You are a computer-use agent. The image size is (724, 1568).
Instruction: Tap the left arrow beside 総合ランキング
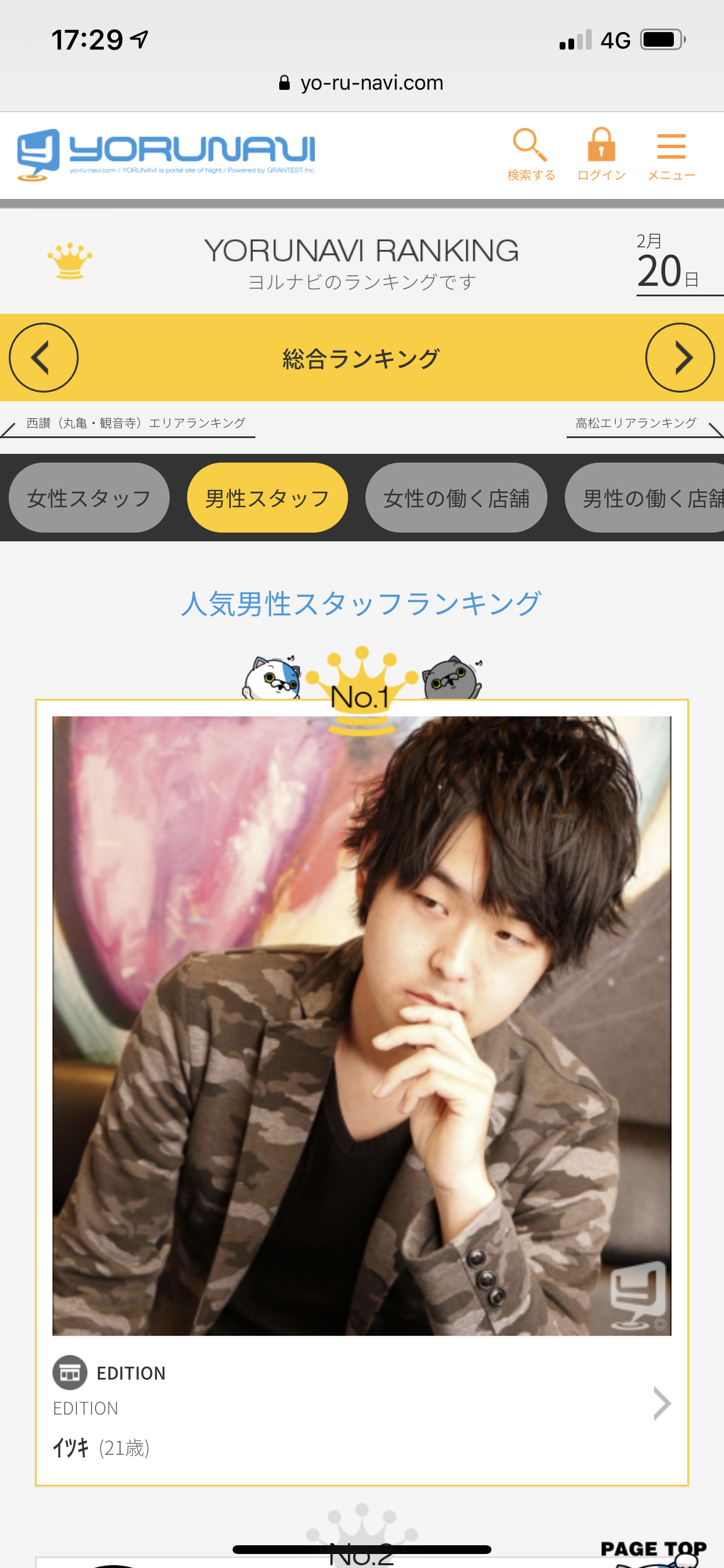pos(44,358)
